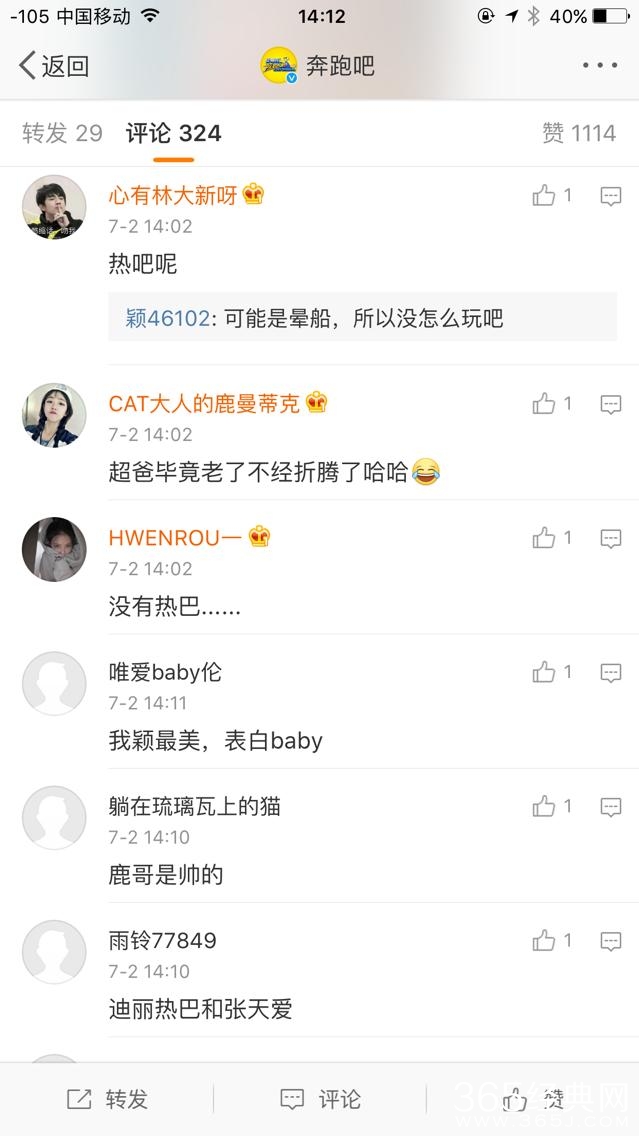Open the reply from 颖46102
639x1136 pixels.
(x=362, y=318)
